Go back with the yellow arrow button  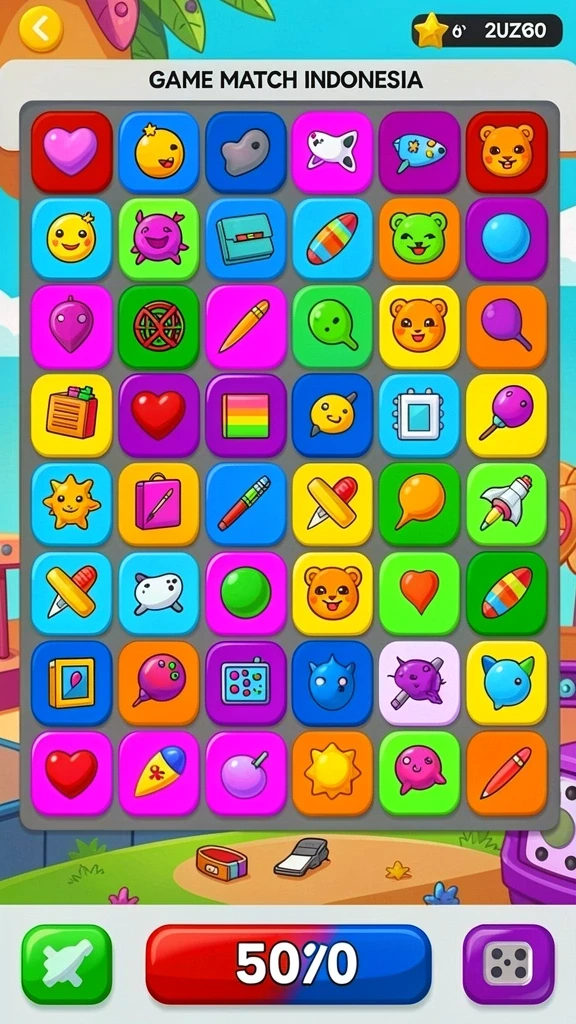(40, 28)
